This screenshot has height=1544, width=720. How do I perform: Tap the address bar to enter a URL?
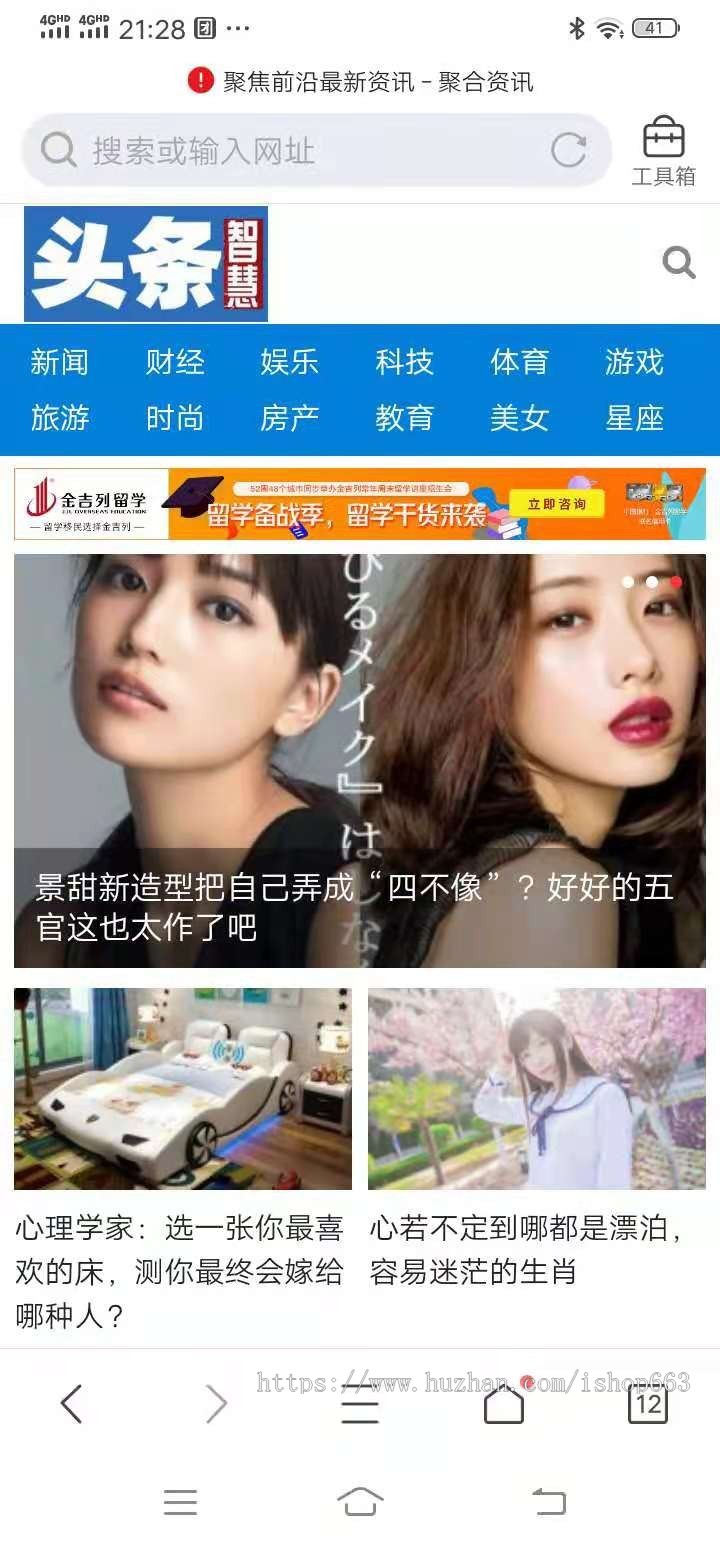[x=300, y=151]
